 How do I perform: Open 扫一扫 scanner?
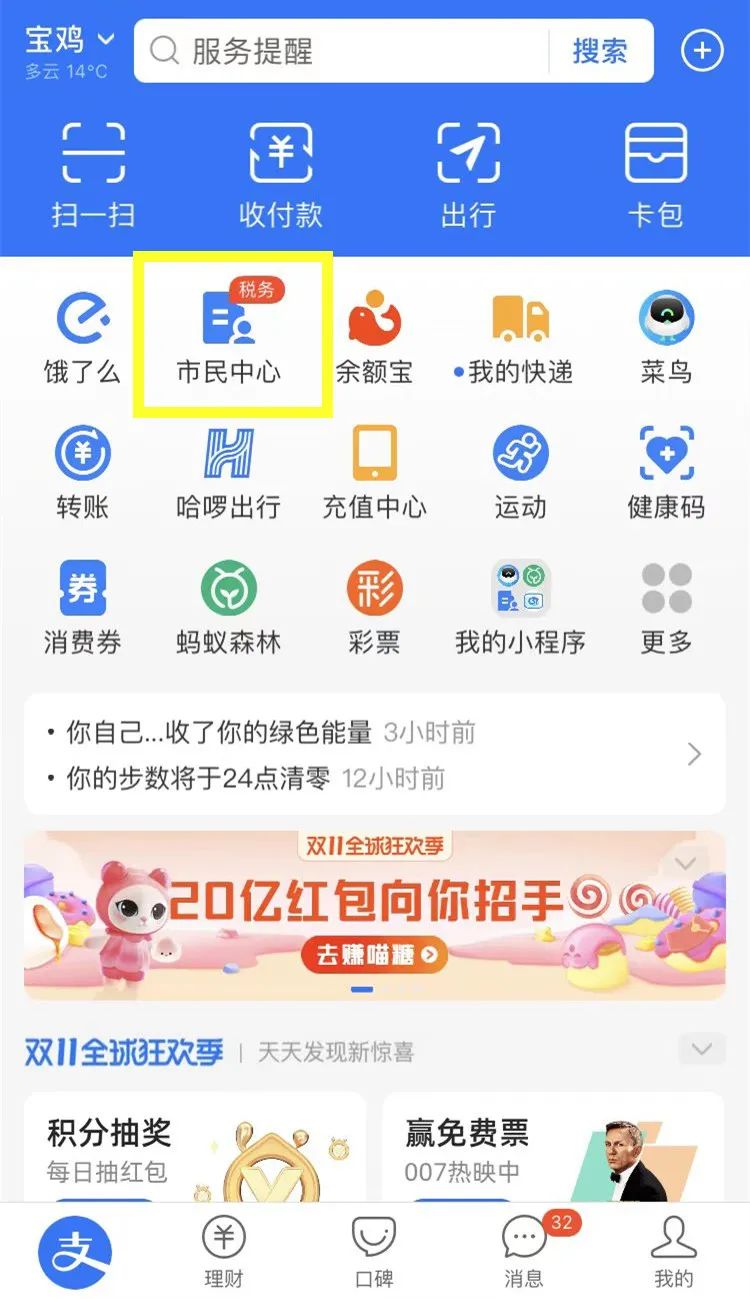(x=93, y=176)
